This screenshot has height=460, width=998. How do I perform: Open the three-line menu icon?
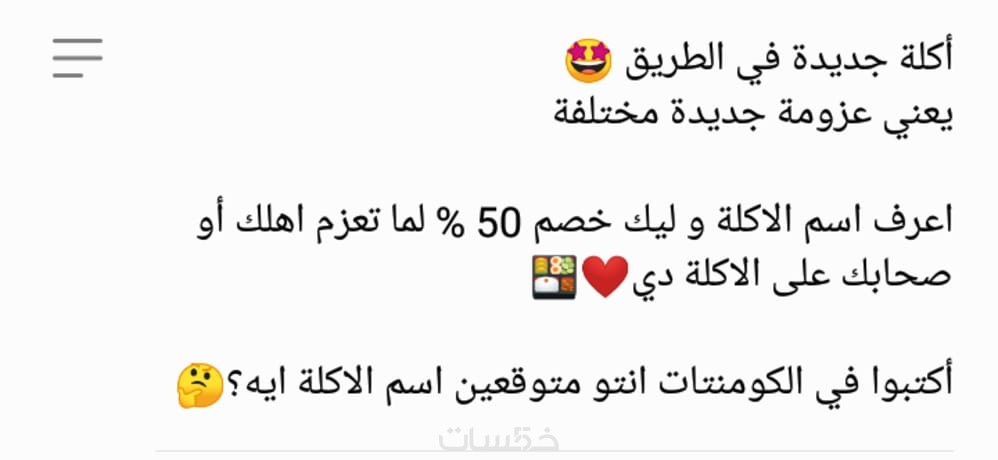78,58
